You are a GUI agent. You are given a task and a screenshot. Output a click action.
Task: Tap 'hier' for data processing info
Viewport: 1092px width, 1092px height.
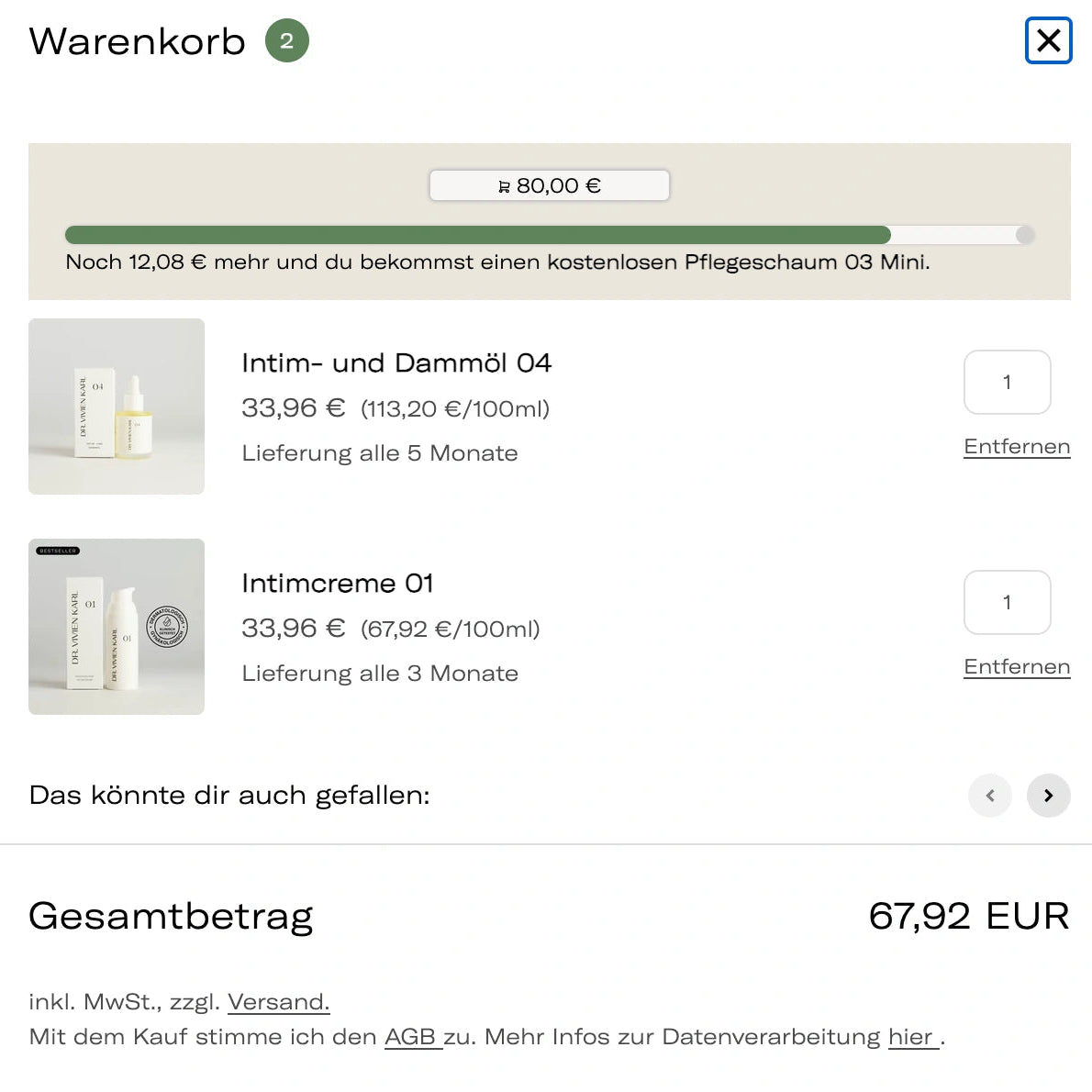[x=910, y=1037]
